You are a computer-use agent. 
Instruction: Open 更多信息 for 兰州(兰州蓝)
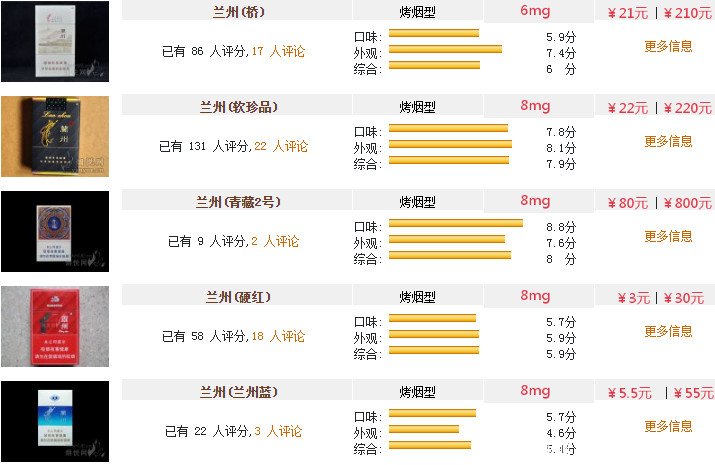(668, 426)
